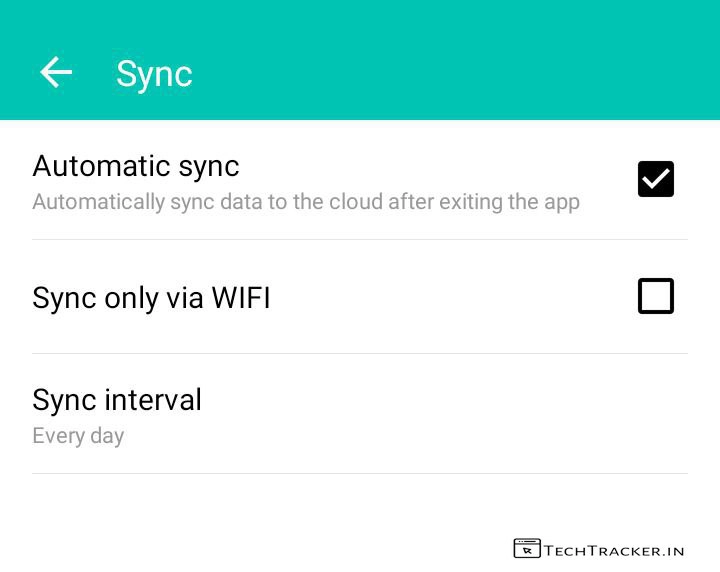Open the Sync interval setting
Screen dimensions: 720x572
point(117,414)
